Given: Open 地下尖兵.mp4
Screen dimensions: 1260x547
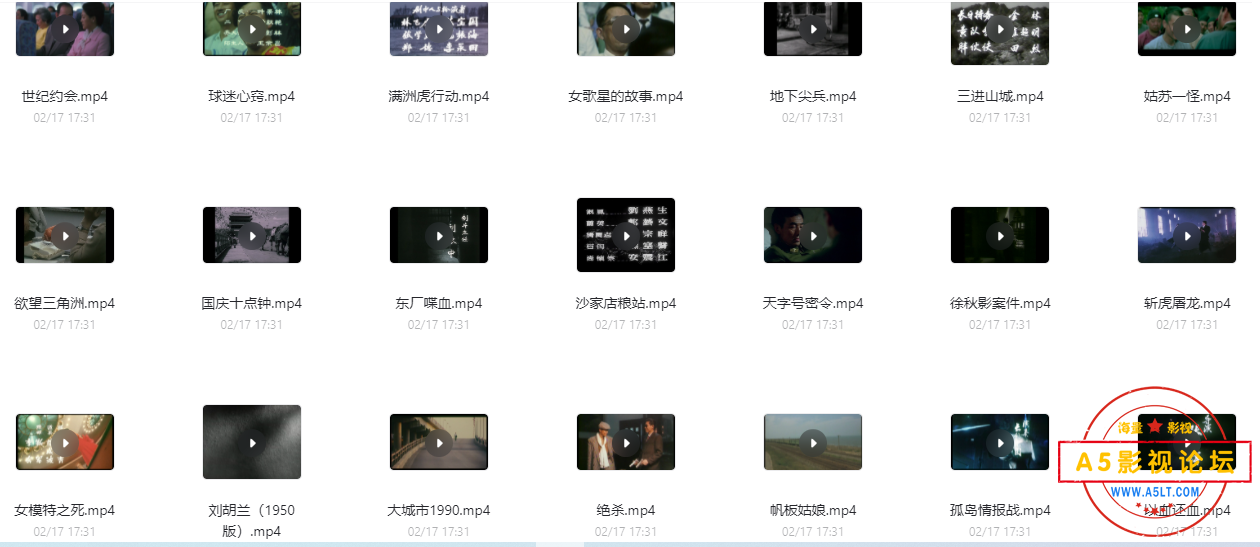Looking at the screenshot, I should [x=813, y=29].
